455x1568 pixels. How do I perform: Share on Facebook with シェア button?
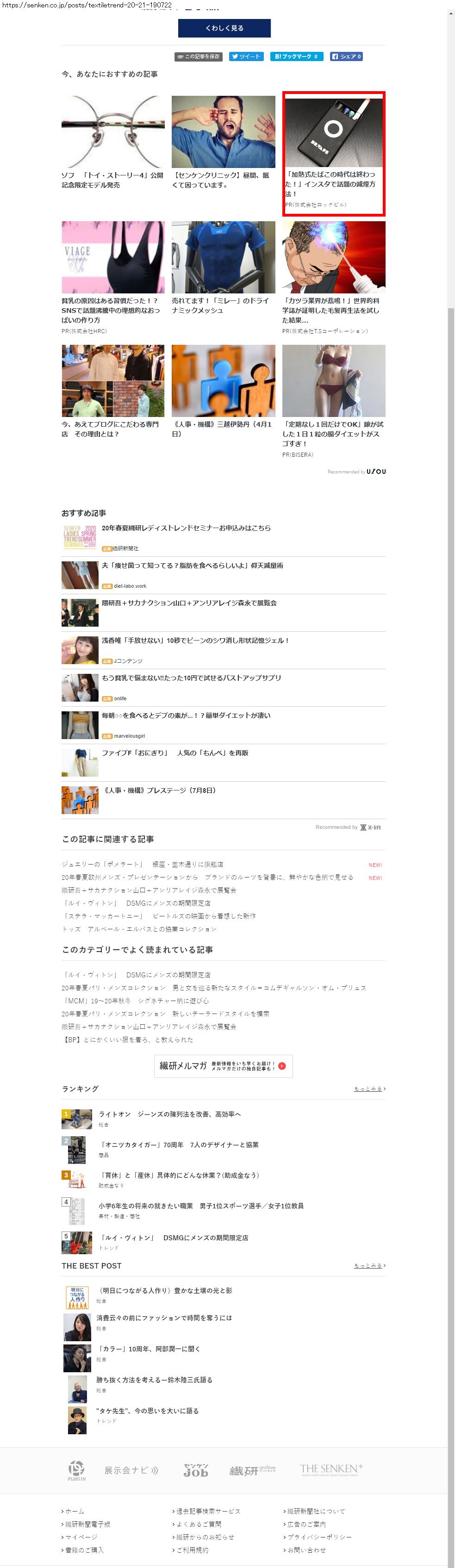pos(346,56)
